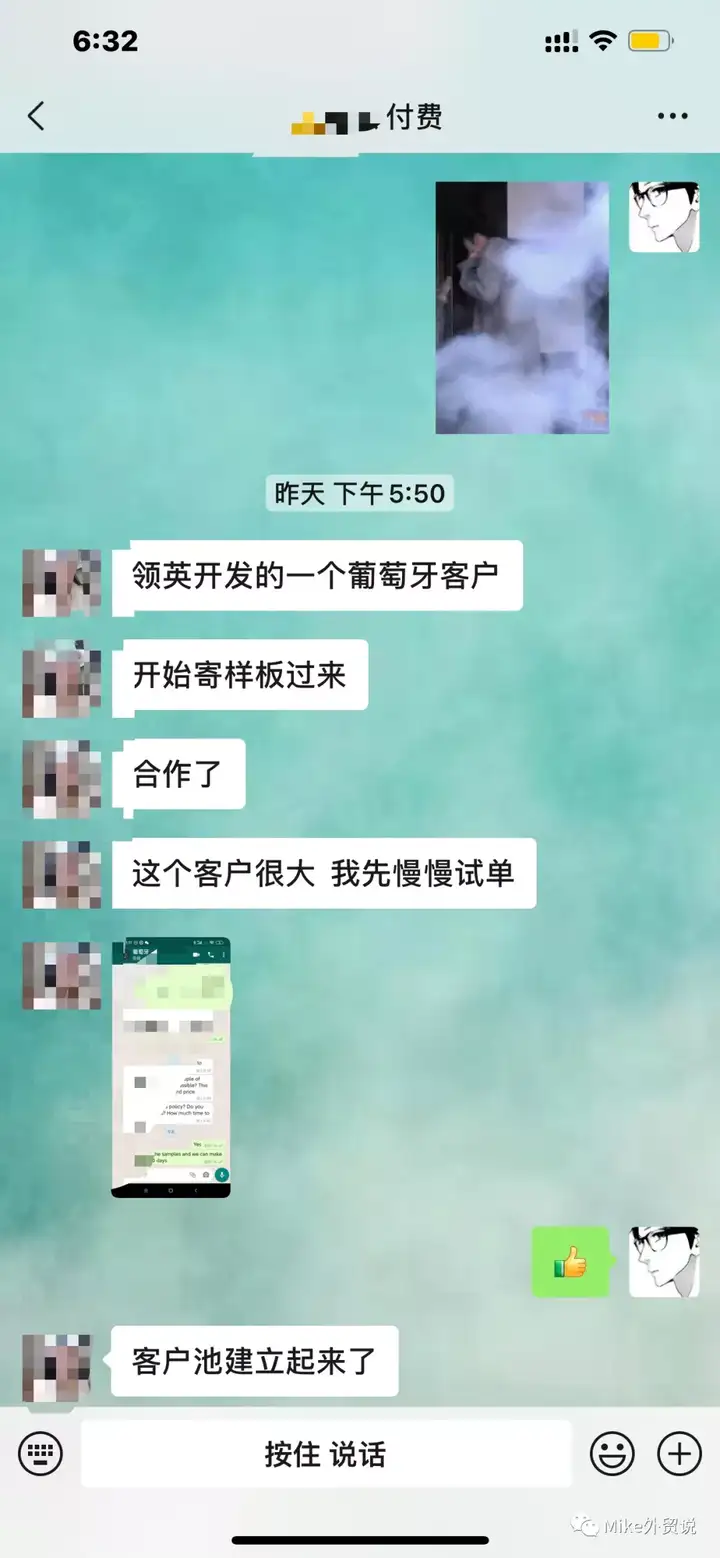Tap the 按住 说话 voice button
Viewport: 720px width, 1558px height.
pos(325,1453)
